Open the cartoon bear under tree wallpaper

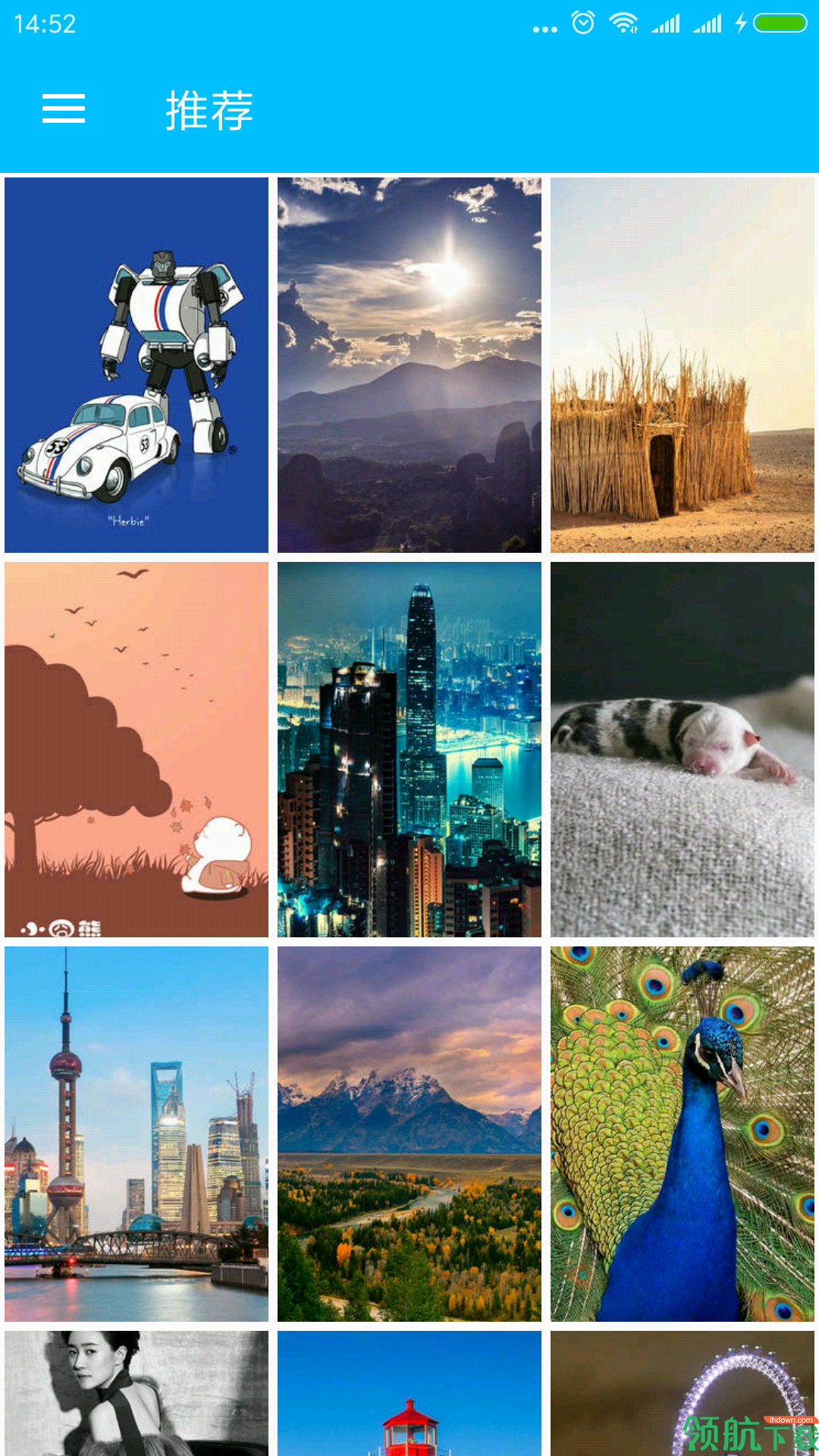point(136,749)
